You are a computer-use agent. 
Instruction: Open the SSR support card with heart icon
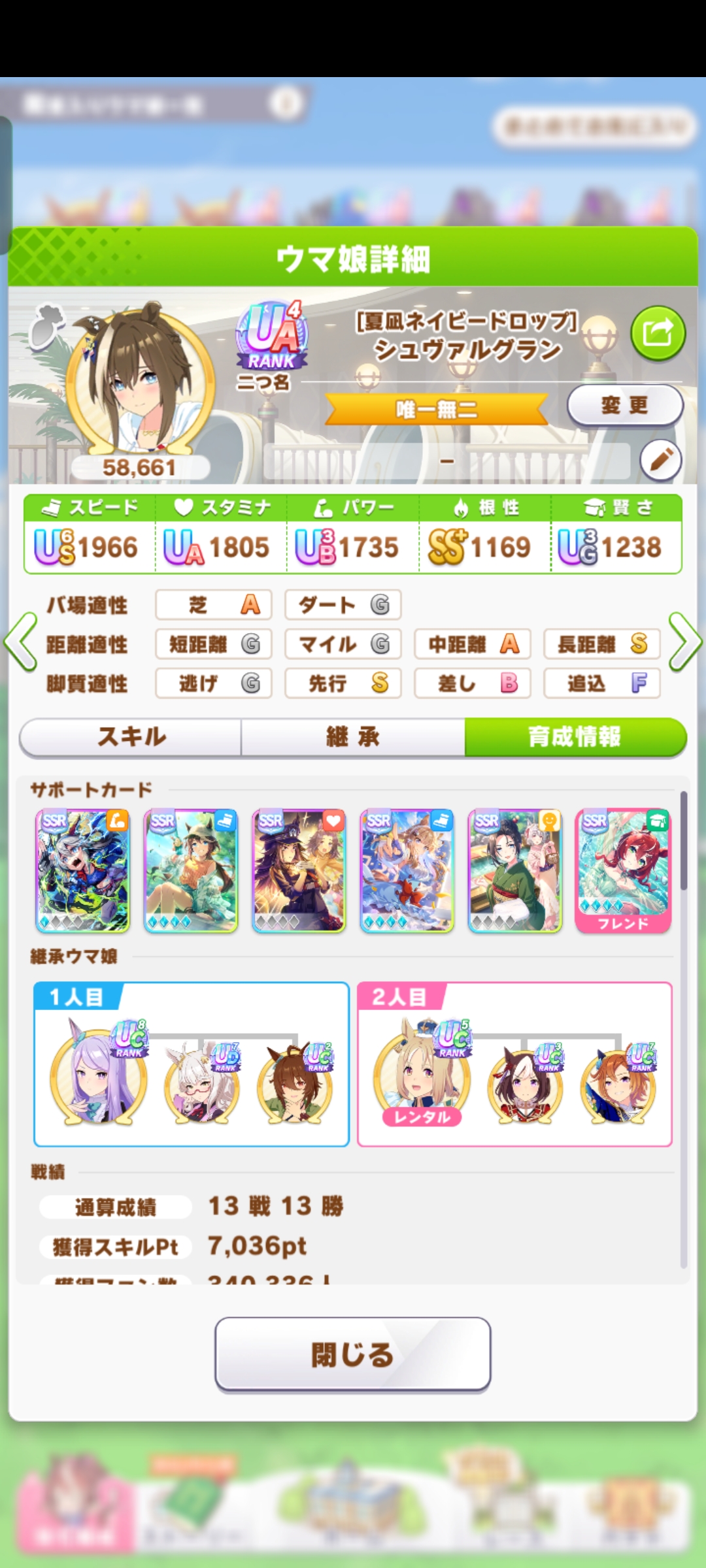pos(299,870)
